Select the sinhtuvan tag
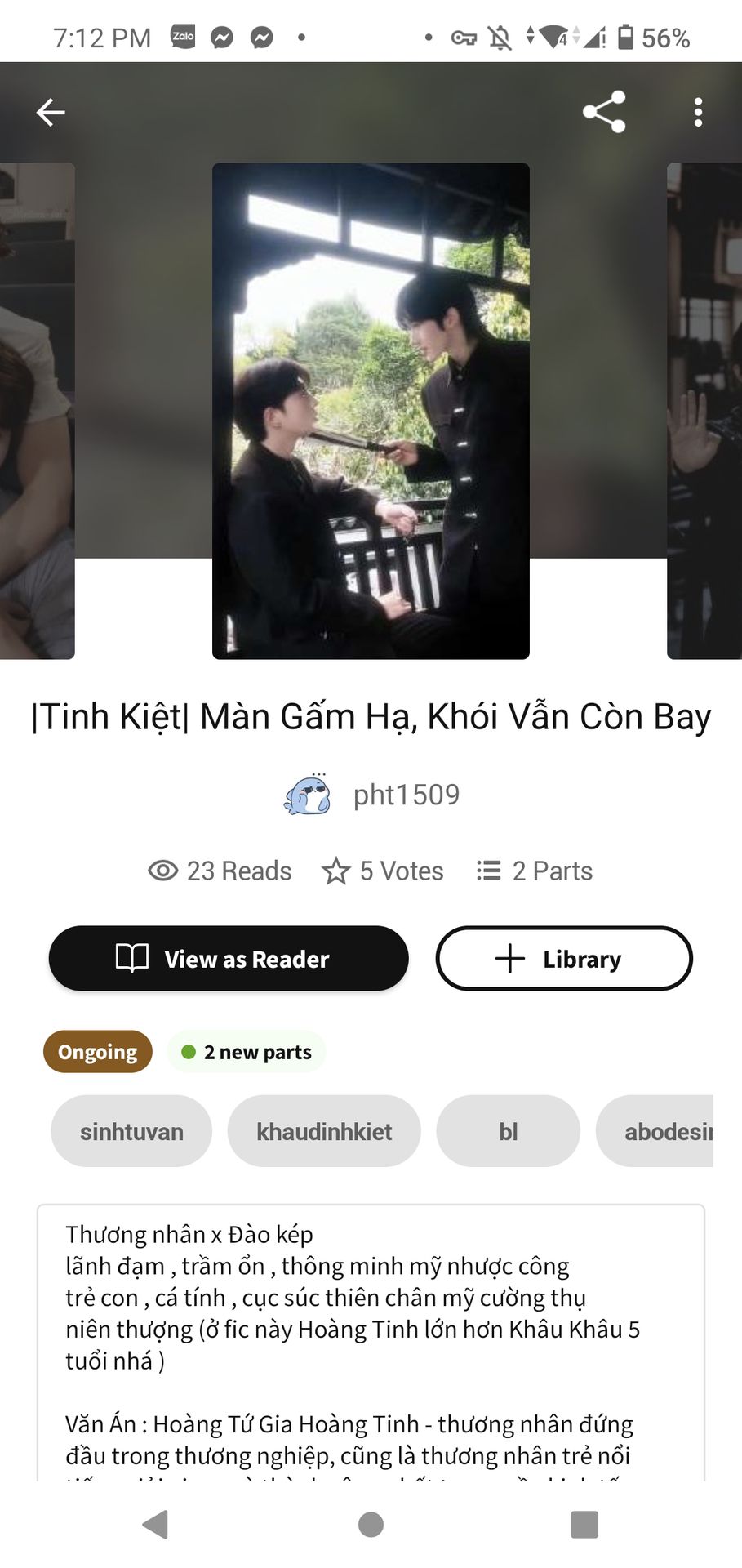 [x=131, y=1132]
